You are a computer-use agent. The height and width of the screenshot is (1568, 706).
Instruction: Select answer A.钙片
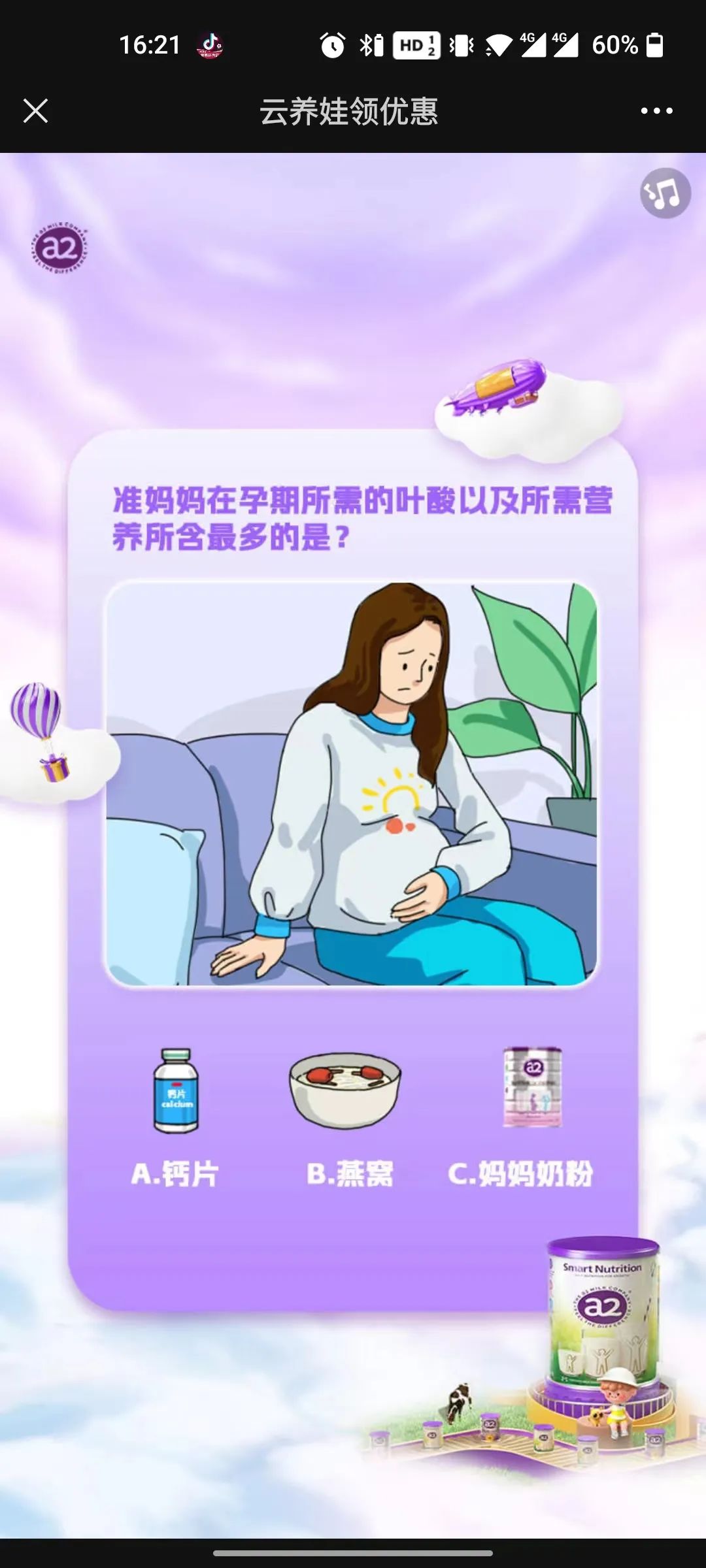coord(175,1119)
